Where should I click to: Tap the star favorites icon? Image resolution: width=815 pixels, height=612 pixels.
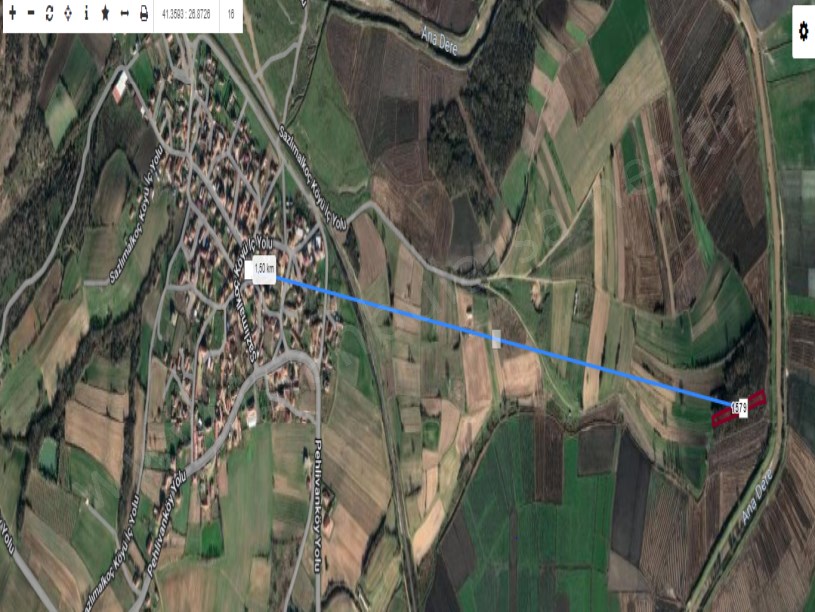pos(105,14)
